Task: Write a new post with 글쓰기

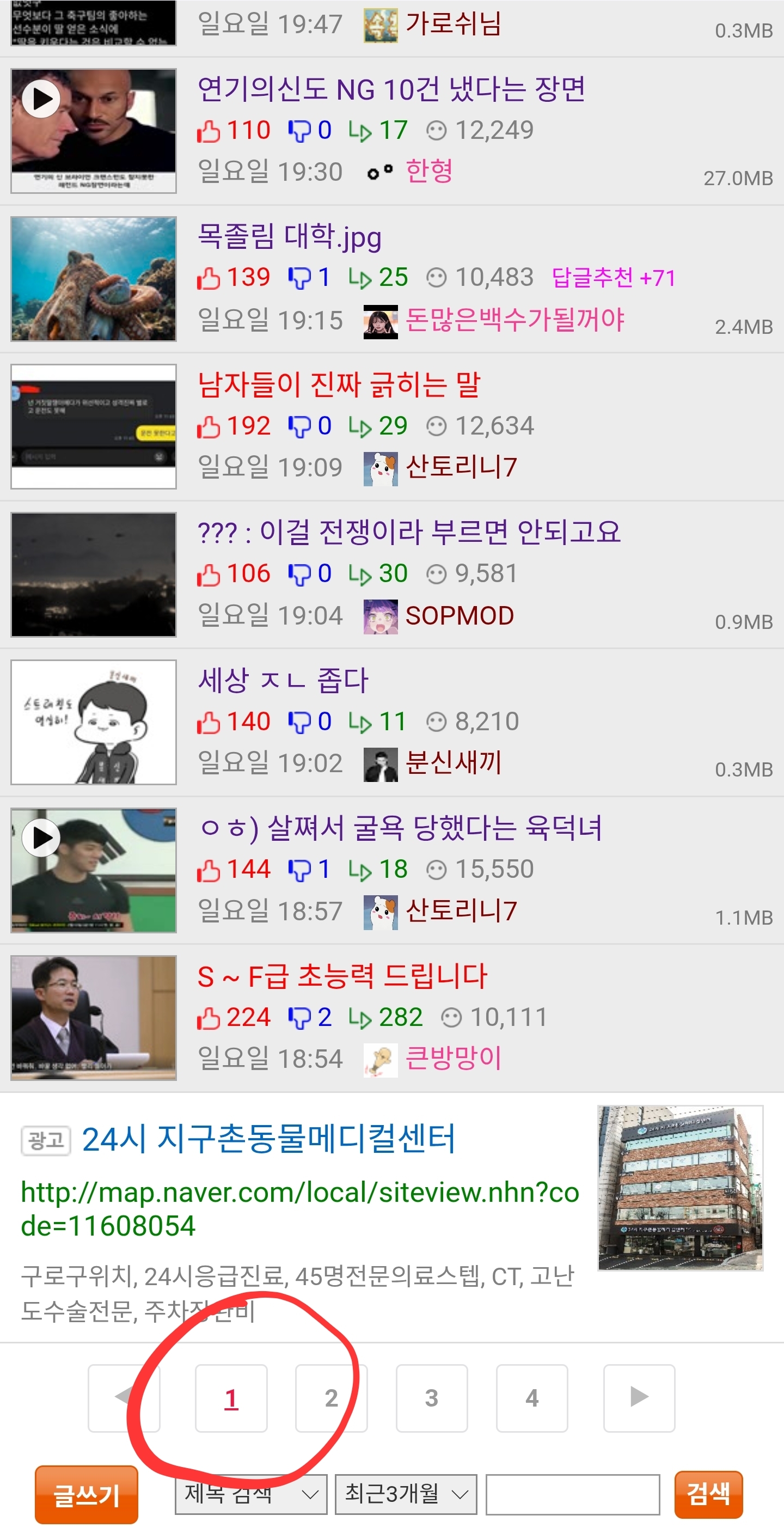Action: [x=87, y=1495]
